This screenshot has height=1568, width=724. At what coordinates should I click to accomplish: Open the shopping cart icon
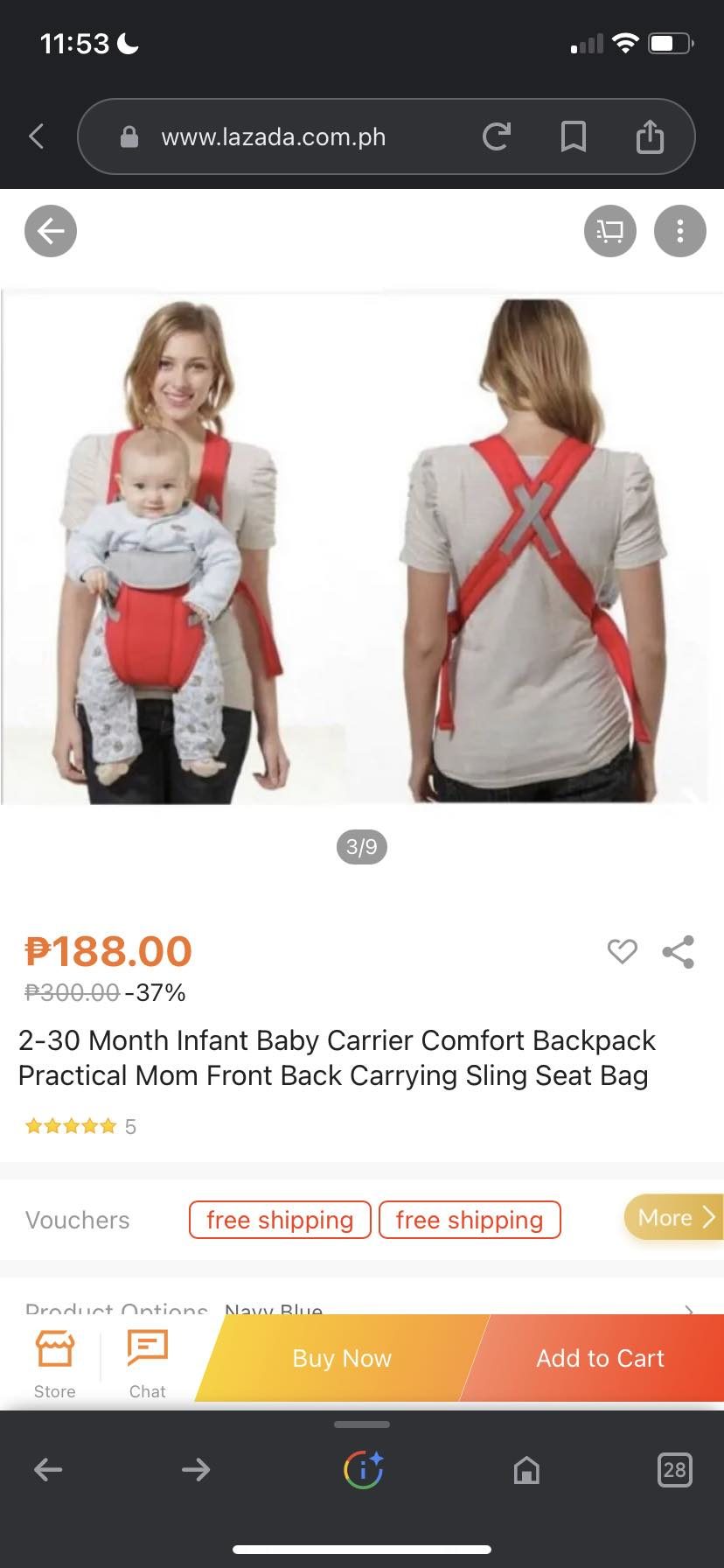(x=609, y=232)
